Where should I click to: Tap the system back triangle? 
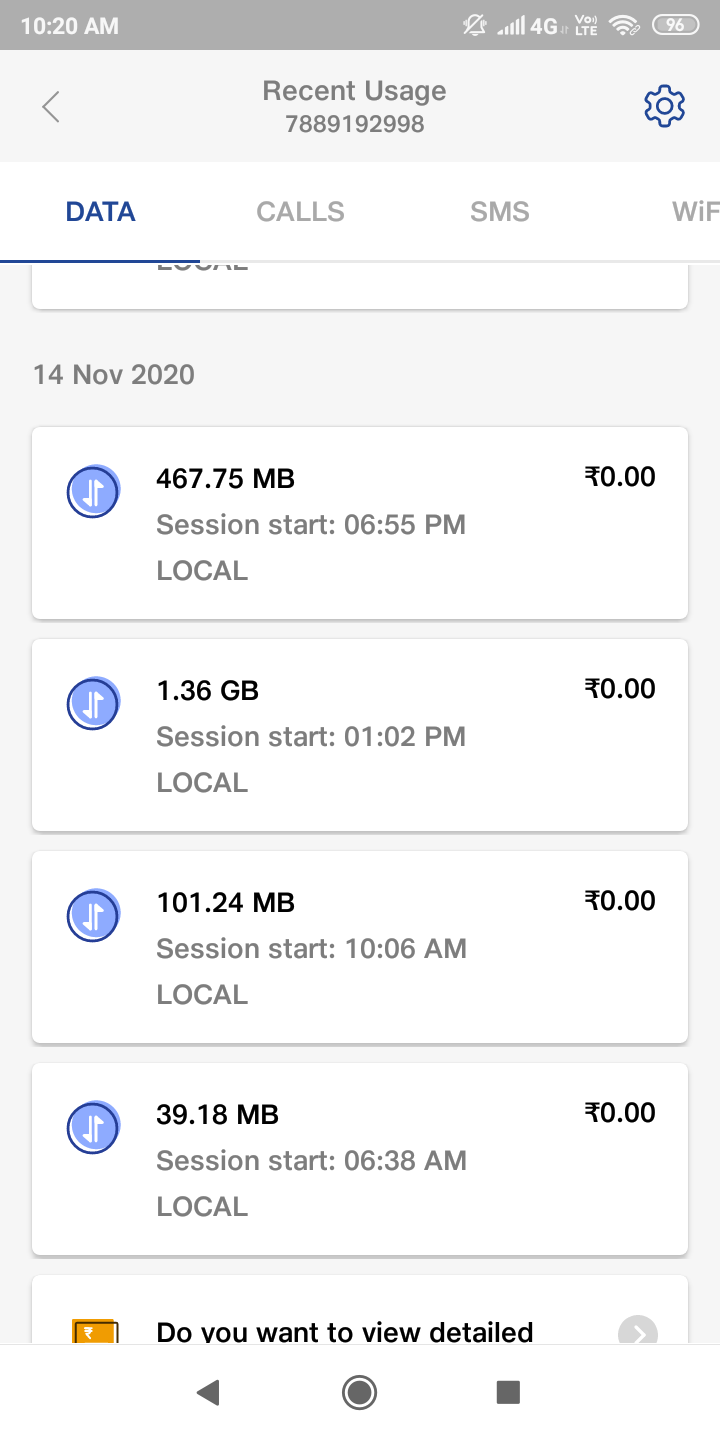click(x=208, y=1392)
